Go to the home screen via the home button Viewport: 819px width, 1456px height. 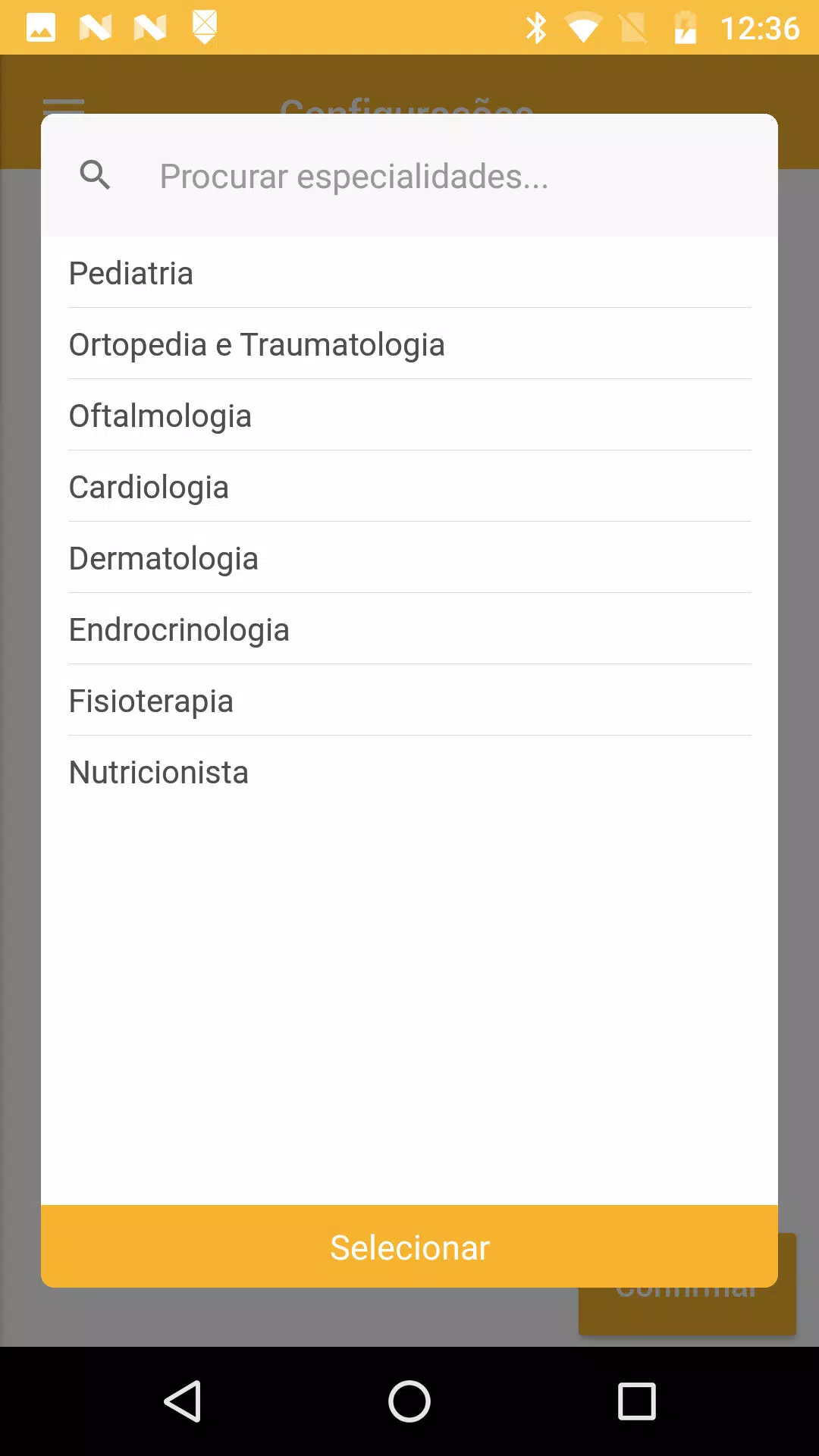pos(409,1401)
